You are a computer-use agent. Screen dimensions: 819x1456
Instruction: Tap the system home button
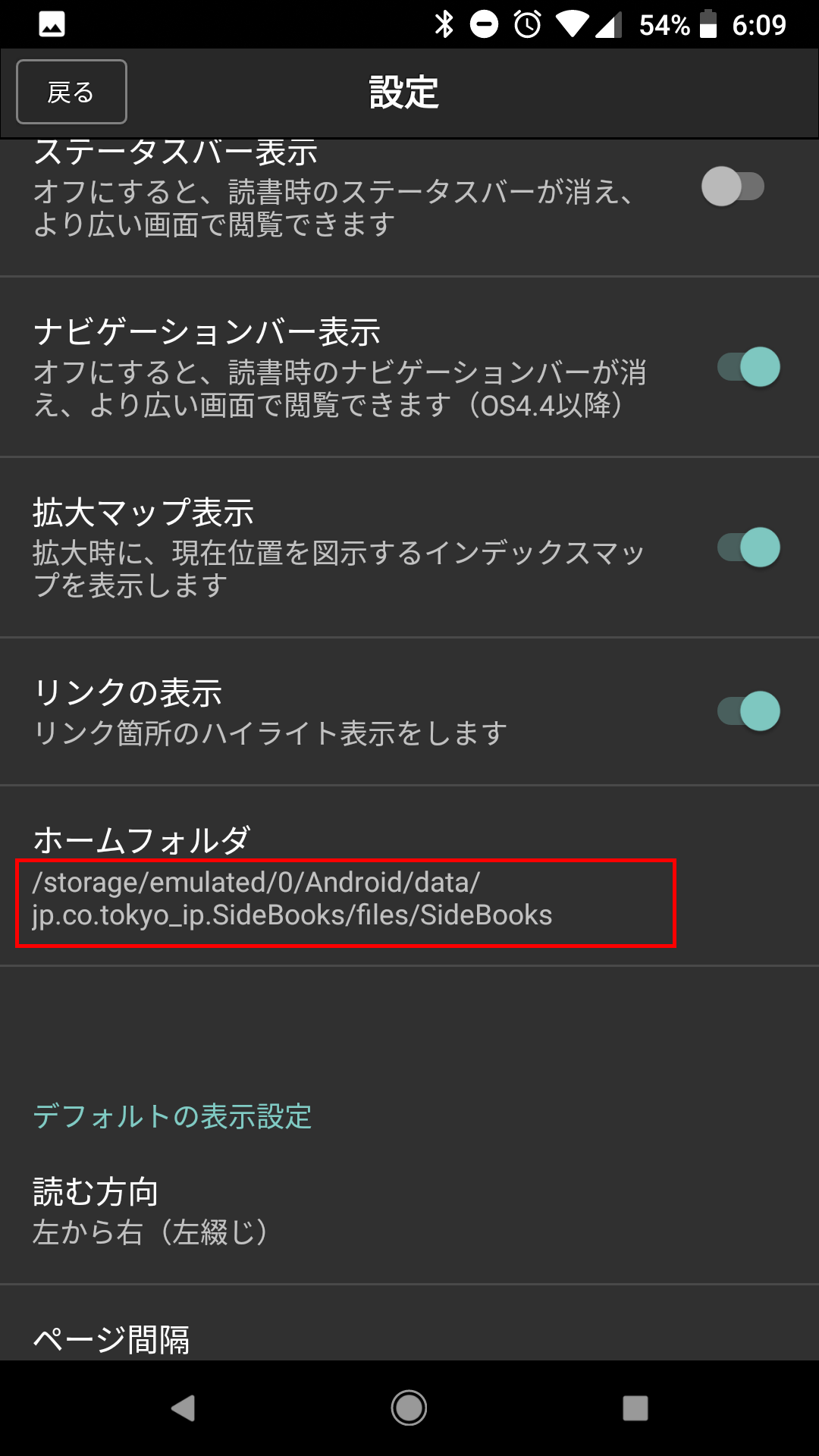[x=409, y=1408]
